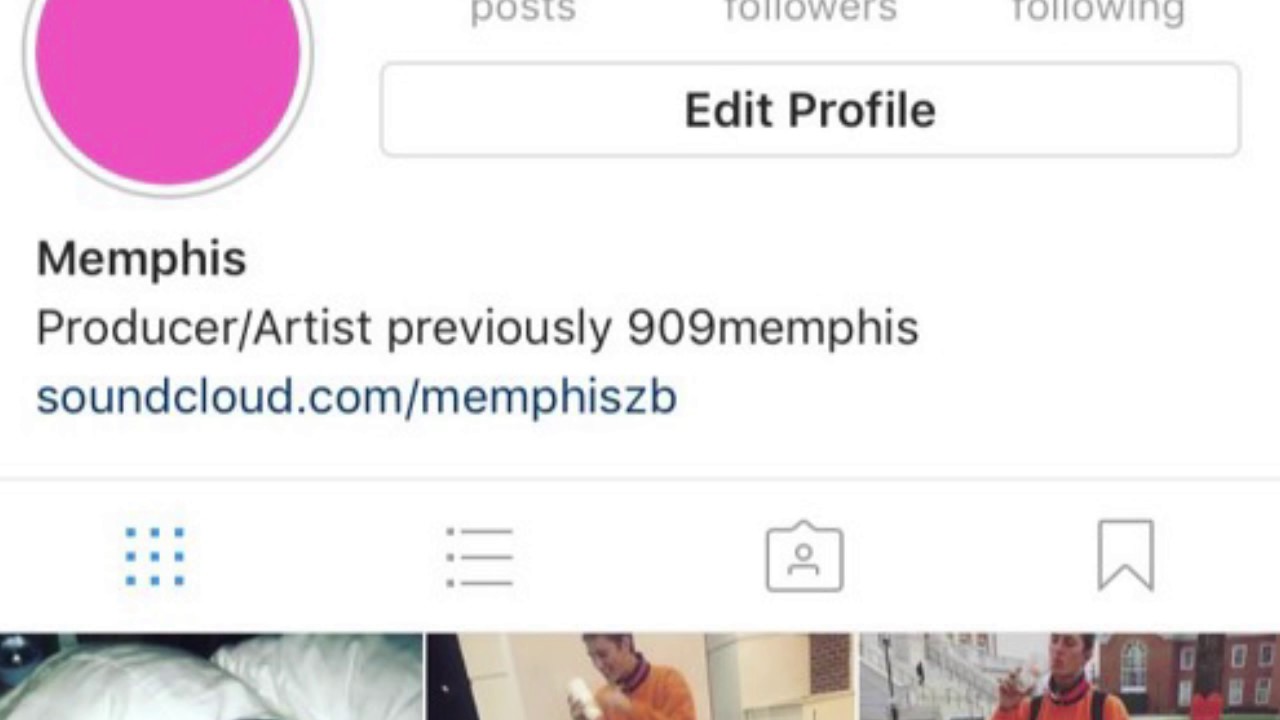The height and width of the screenshot is (720, 1280).
Task: Open the indoor orange sweater post
Action: 640,676
